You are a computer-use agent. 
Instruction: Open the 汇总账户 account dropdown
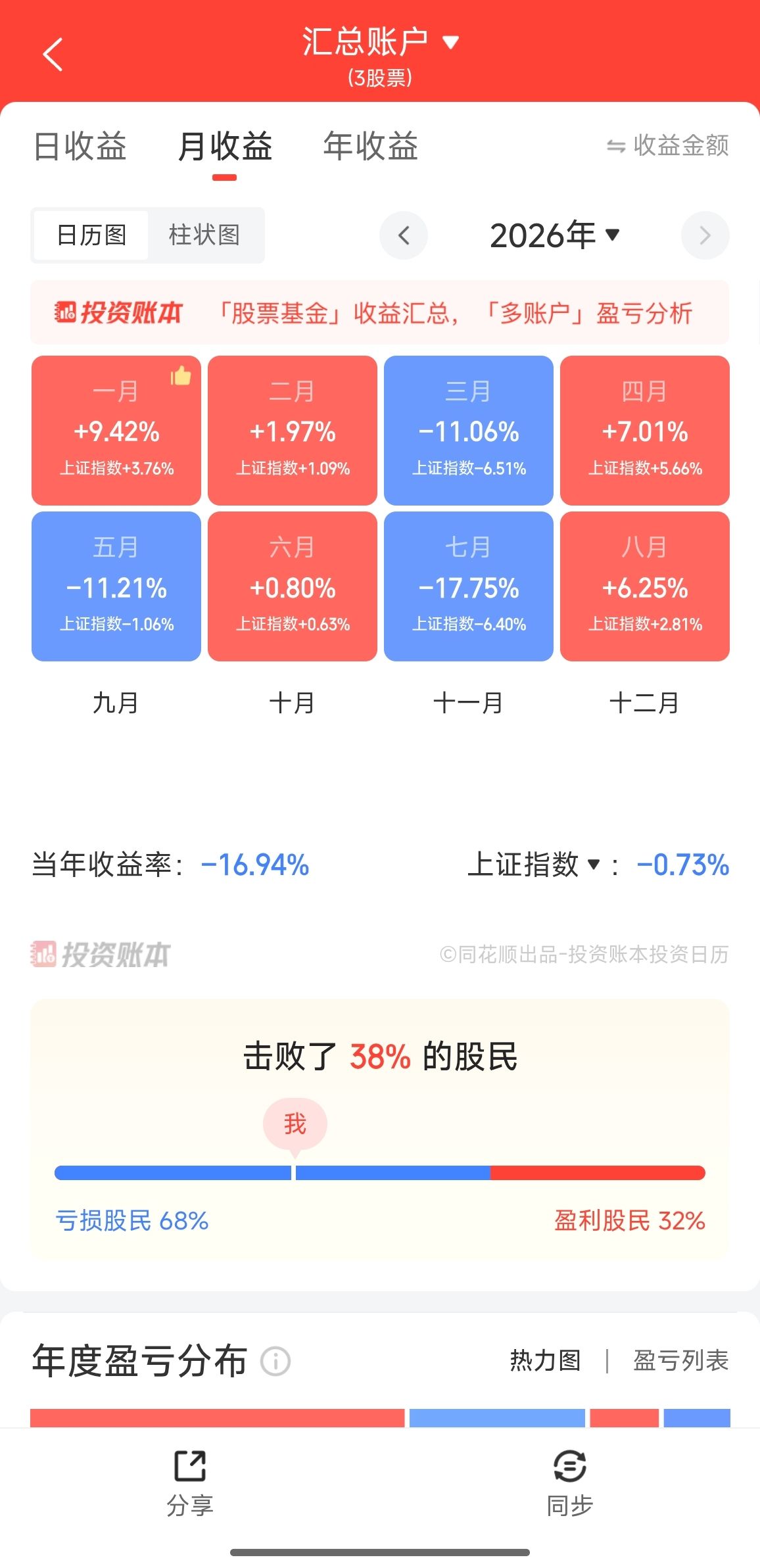[380, 43]
